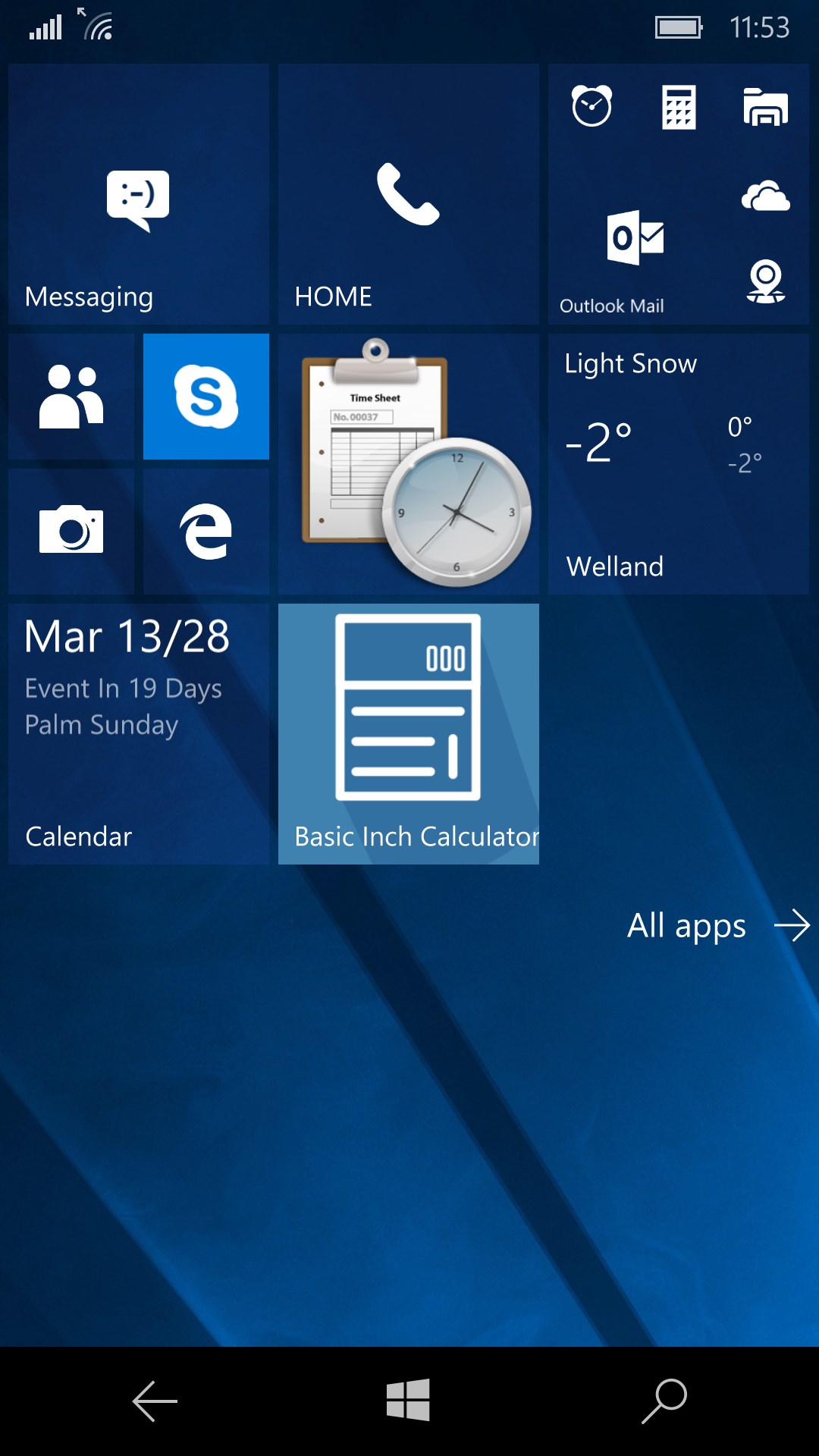The image size is (819, 1456).
Task: Tap the back arrow in navigation bar
Action: pos(155,1401)
